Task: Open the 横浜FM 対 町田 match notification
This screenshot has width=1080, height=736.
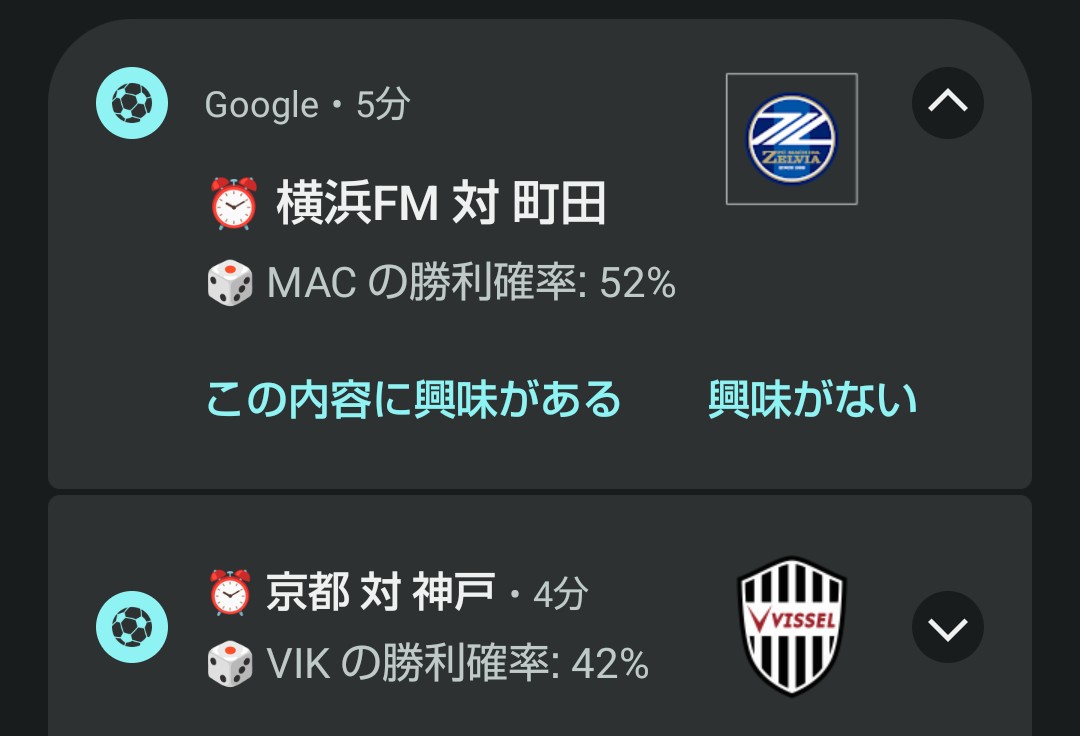Action: pos(441,205)
